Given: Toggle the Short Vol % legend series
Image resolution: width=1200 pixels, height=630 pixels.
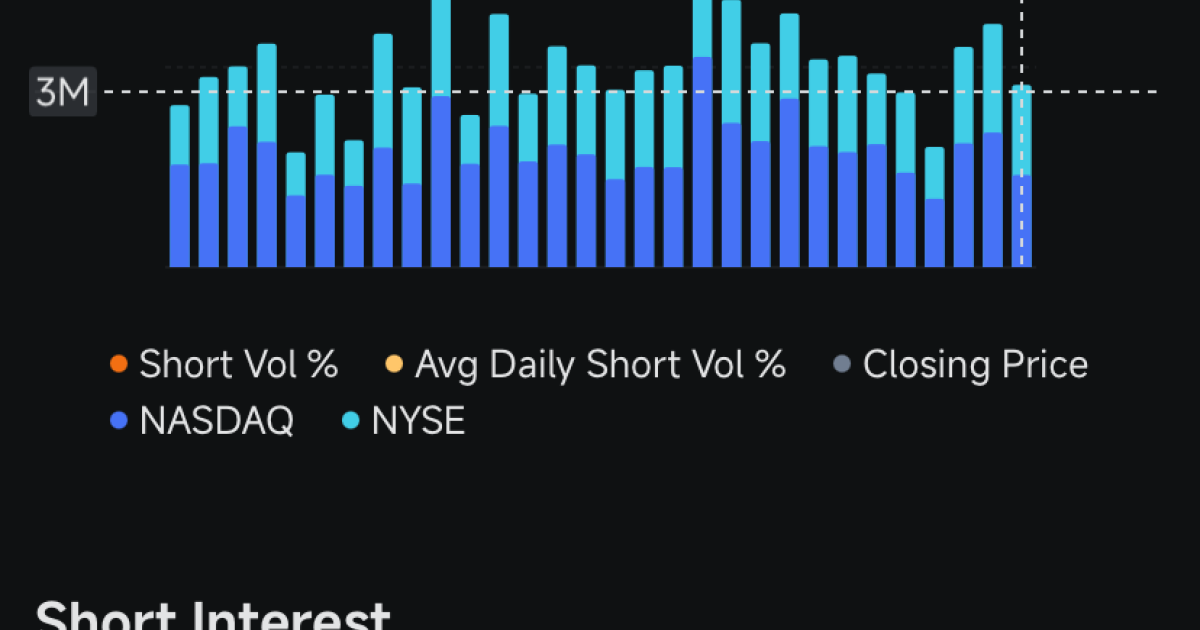Looking at the screenshot, I should click(225, 364).
